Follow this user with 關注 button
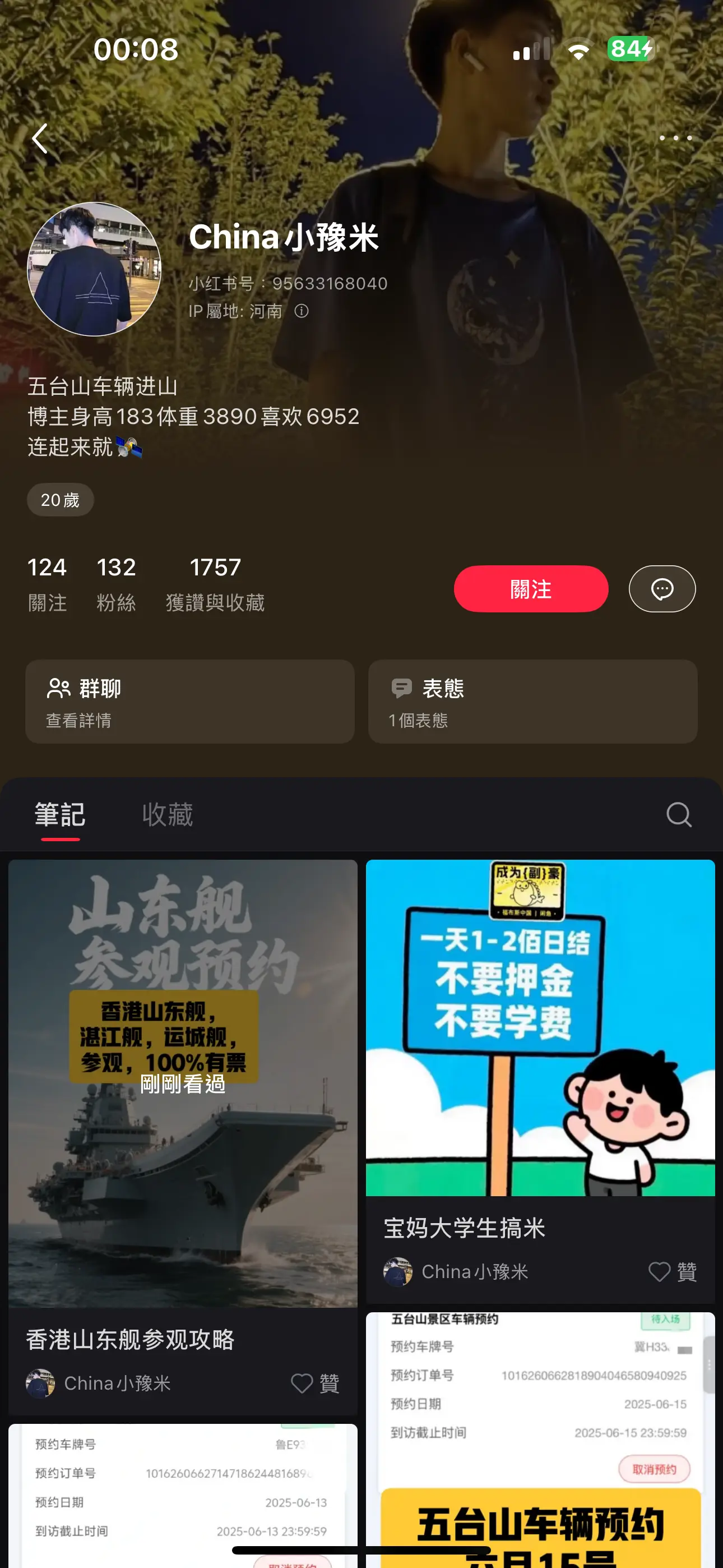This screenshot has height=1568, width=723. pyautogui.click(x=531, y=589)
